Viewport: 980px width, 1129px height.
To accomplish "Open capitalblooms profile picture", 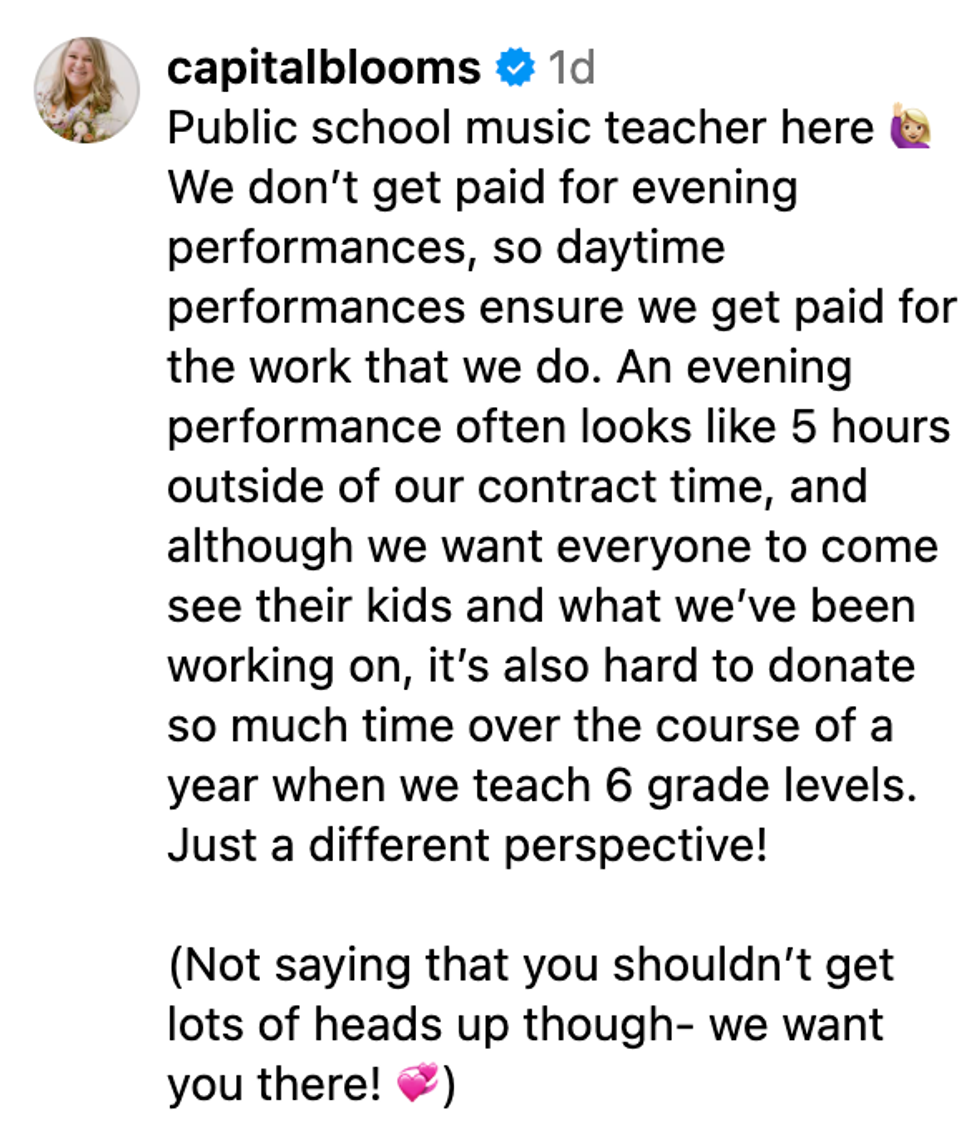I will (x=86, y=90).
